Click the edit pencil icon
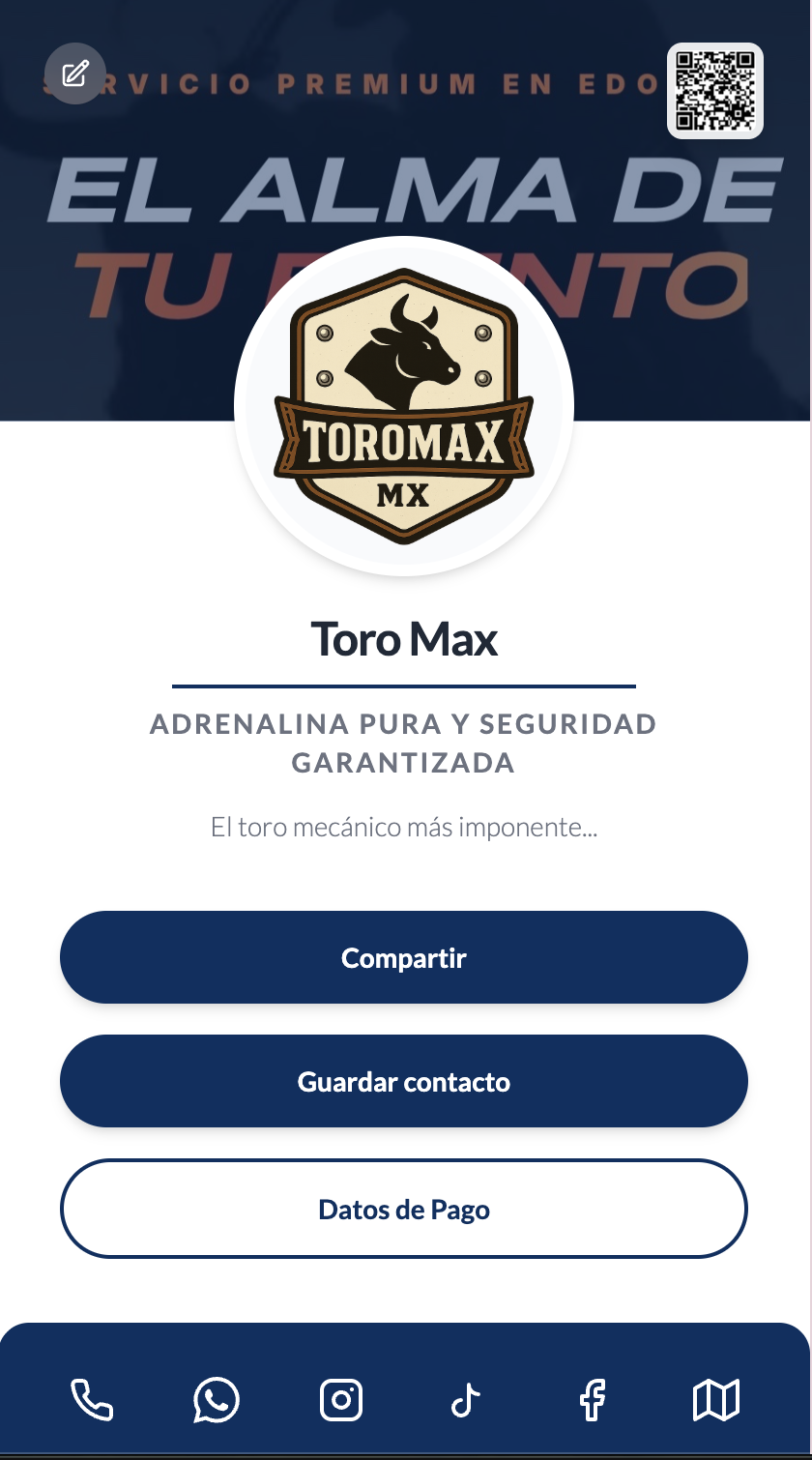The height and width of the screenshot is (1460, 812). [x=73, y=73]
